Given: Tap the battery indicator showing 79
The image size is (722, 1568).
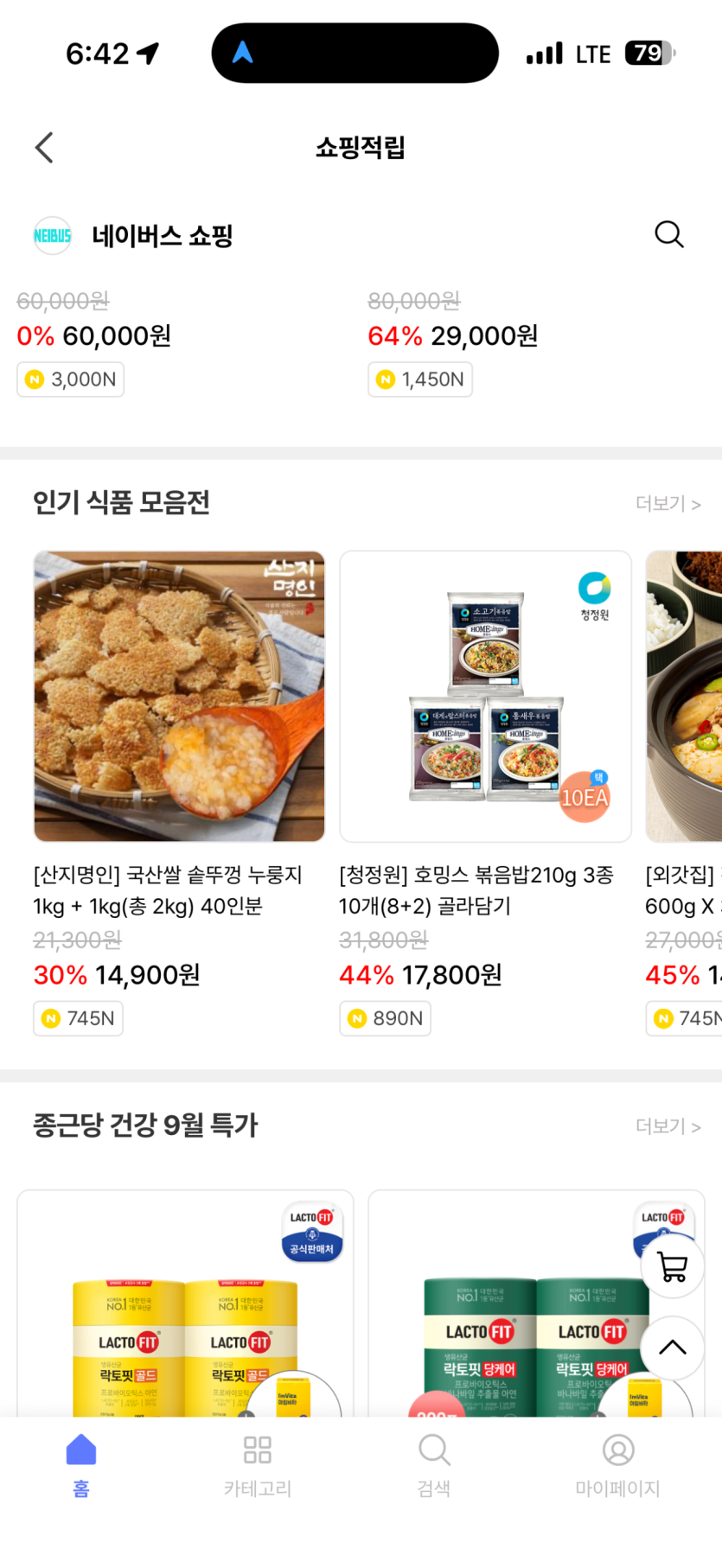Looking at the screenshot, I should pyautogui.click(x=647, y=53).
